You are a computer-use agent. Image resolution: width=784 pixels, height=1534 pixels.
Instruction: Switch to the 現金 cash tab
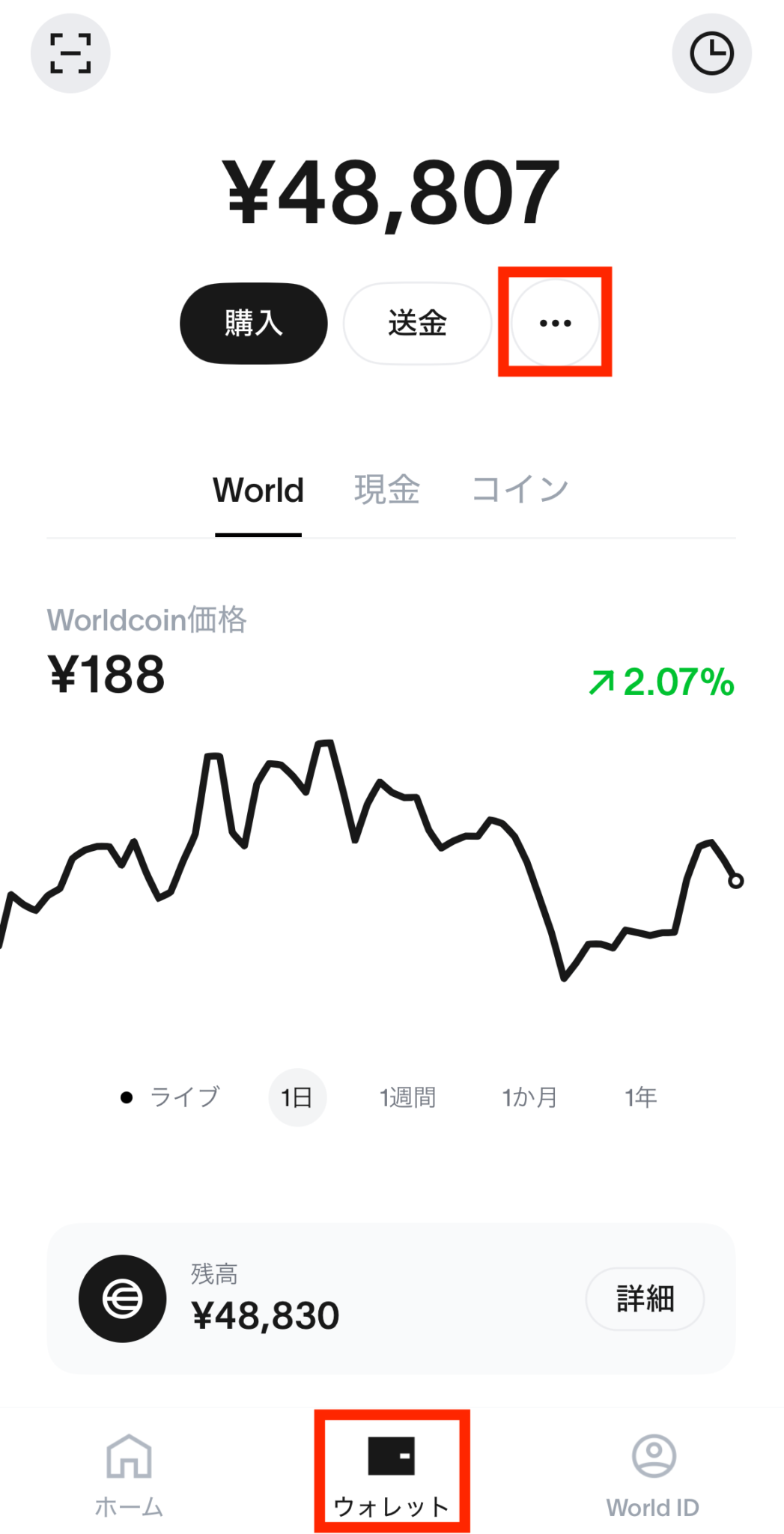point(387,491)
